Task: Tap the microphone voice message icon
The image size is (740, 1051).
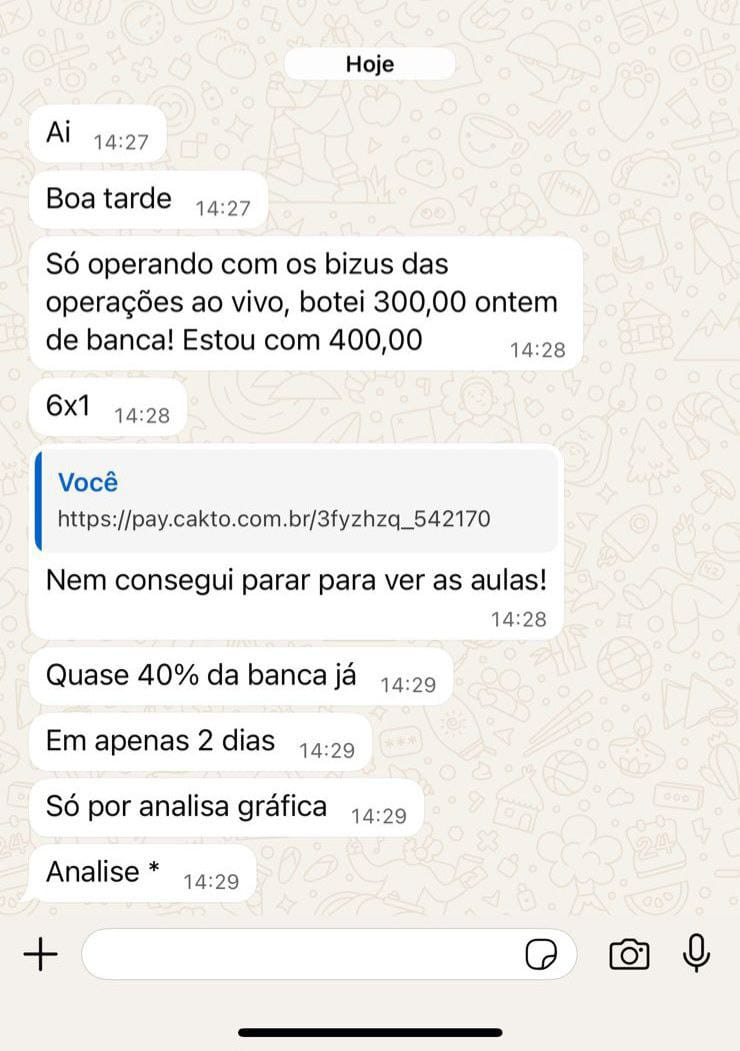Action: 696,953
